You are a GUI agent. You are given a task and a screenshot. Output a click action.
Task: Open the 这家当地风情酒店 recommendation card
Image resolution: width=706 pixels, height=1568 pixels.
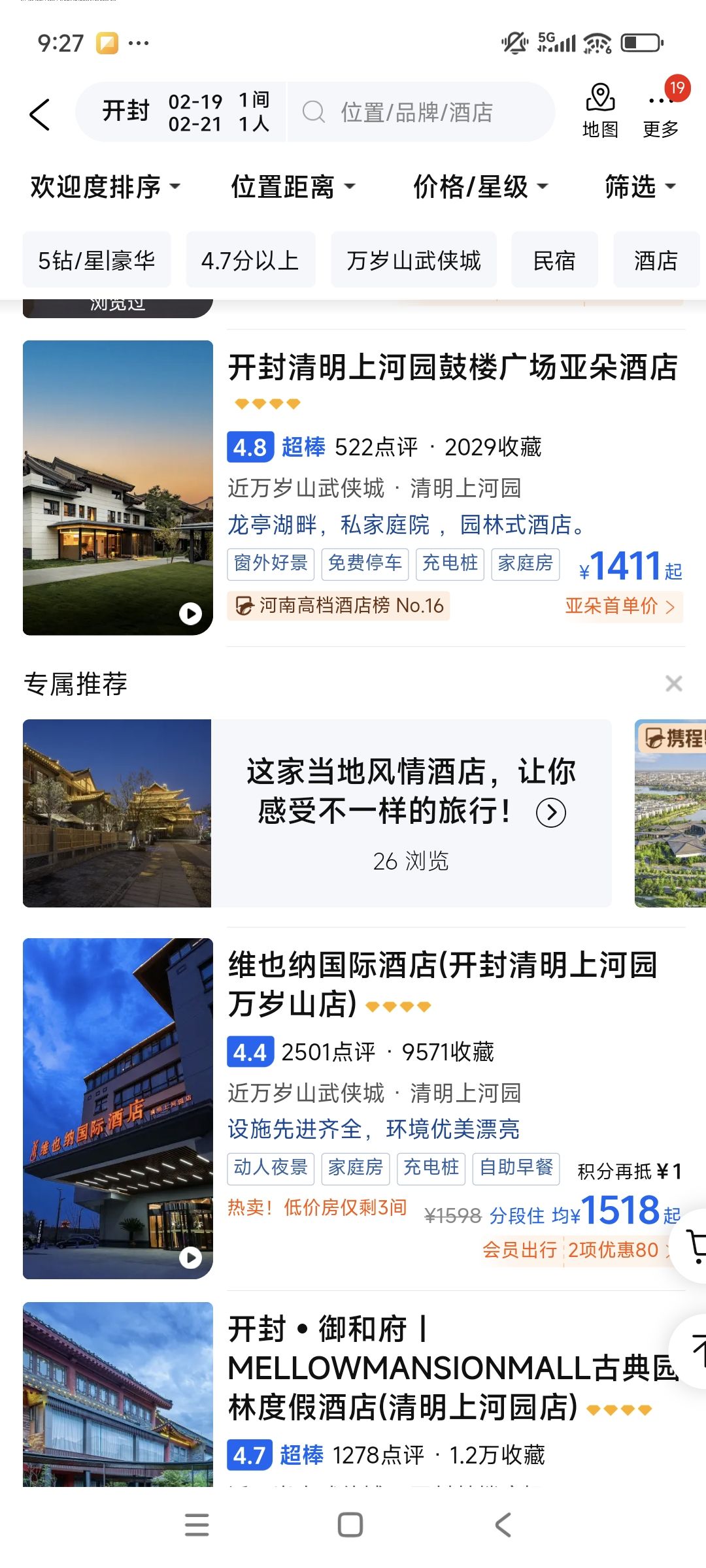411,813
